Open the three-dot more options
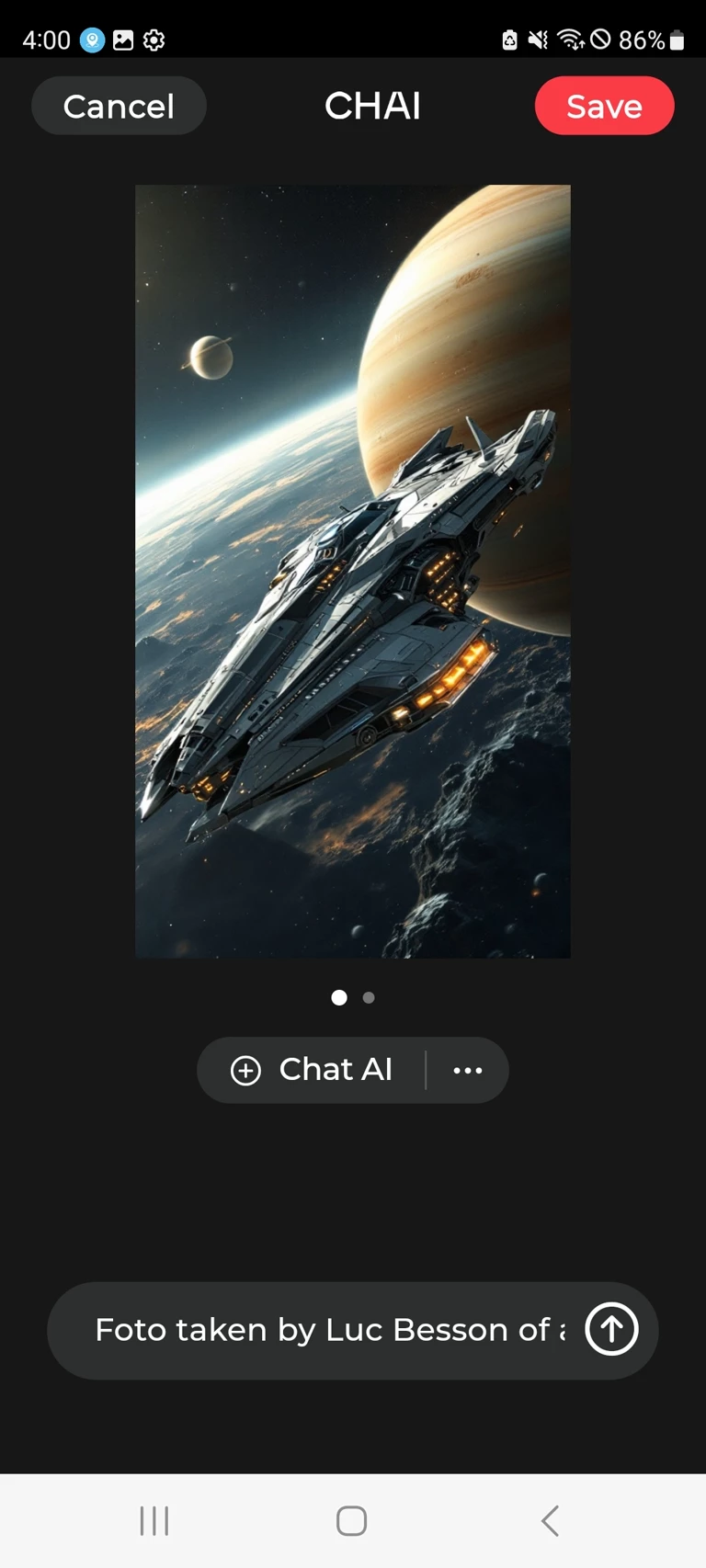 468,1070
